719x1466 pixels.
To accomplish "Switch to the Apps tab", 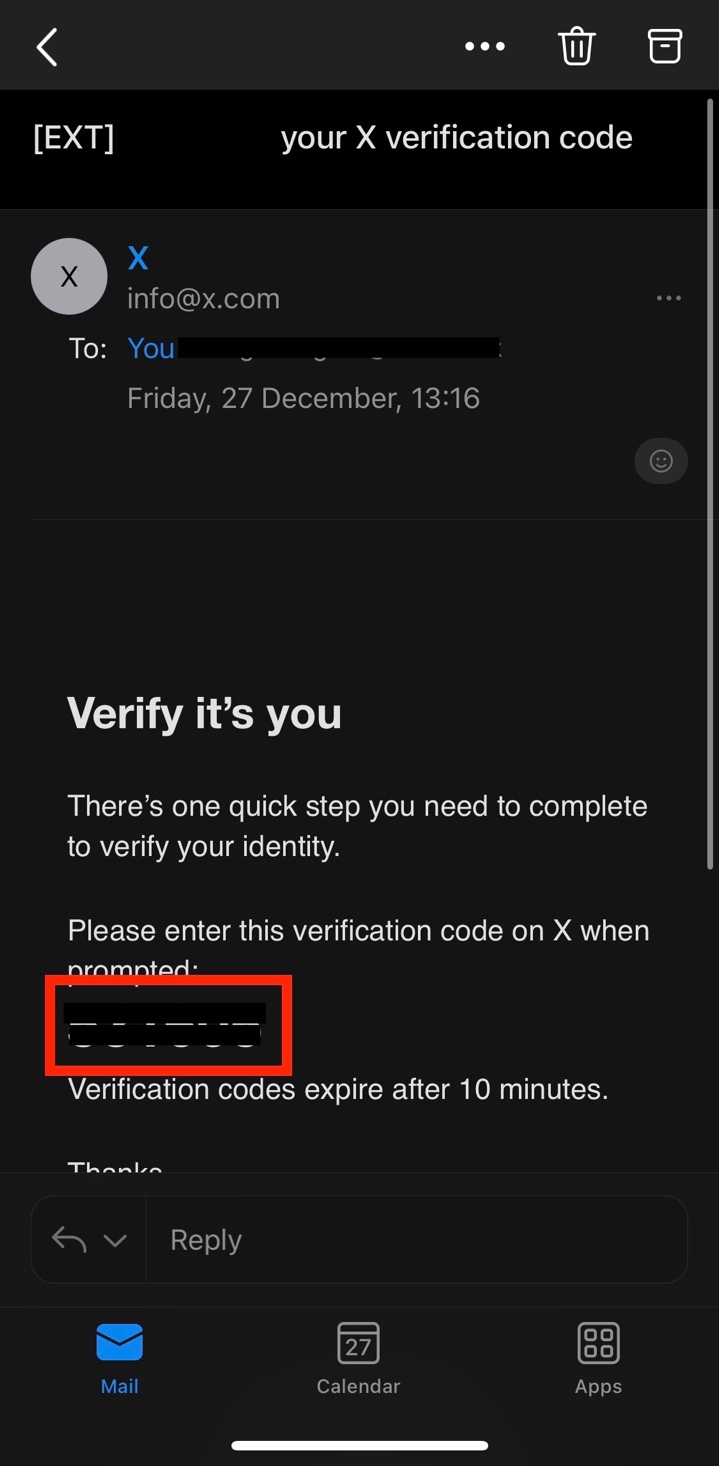I will [x=598, y=1358].
